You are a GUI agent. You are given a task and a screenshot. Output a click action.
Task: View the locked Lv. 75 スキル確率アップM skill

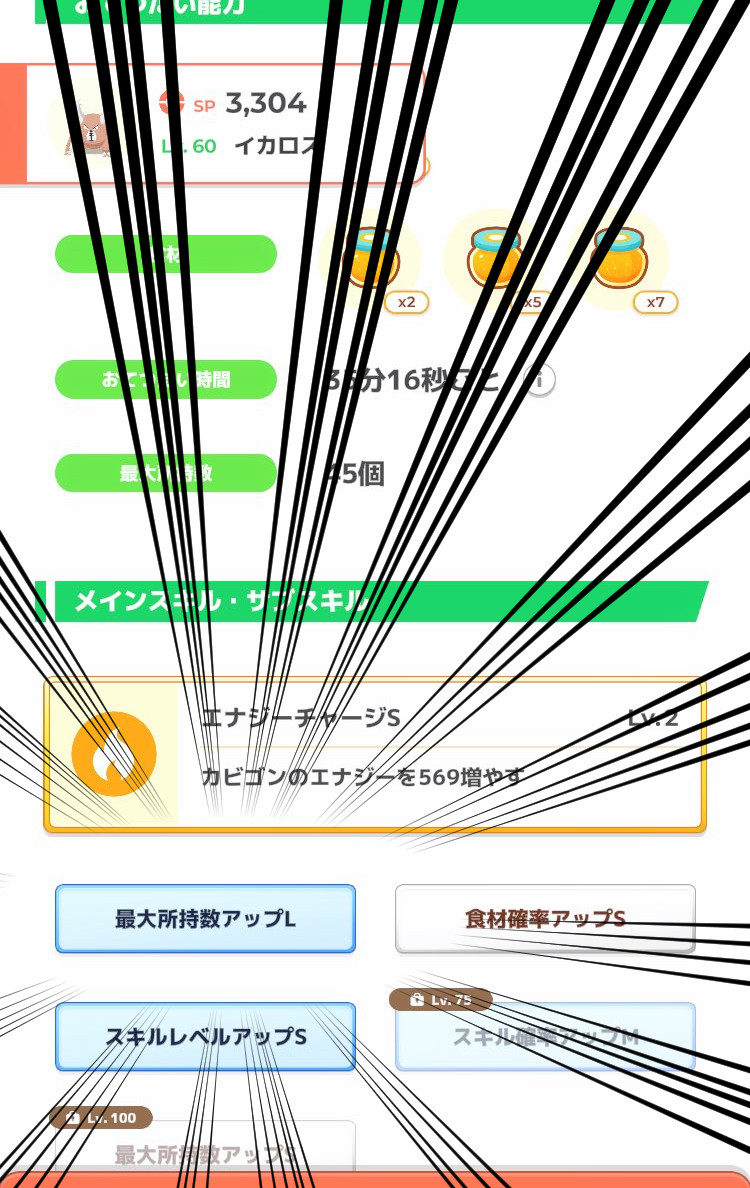click(x=545, y=1037)
